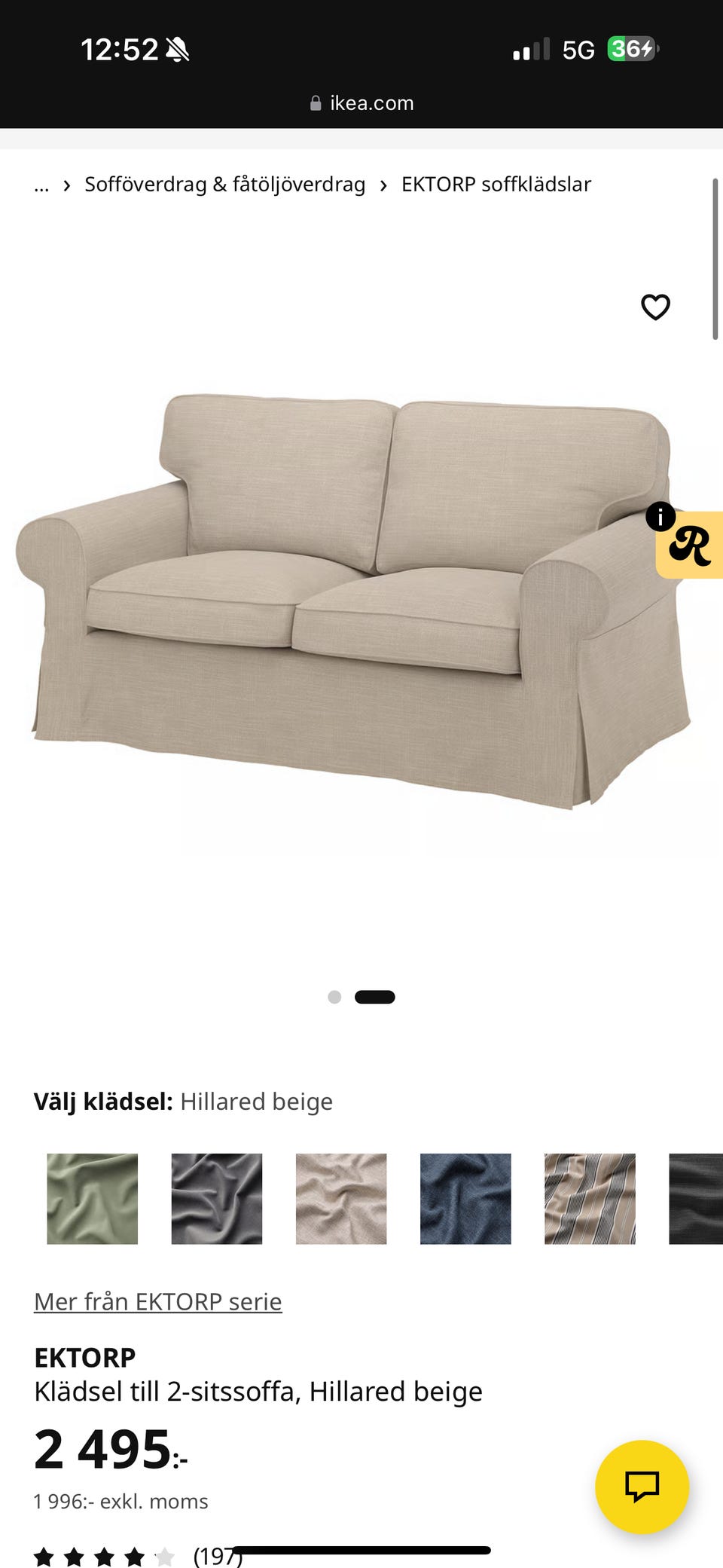This screenshot has height=1568, width=723.
Task: Select the first carousel dot indicator
Action: (334, 996)
